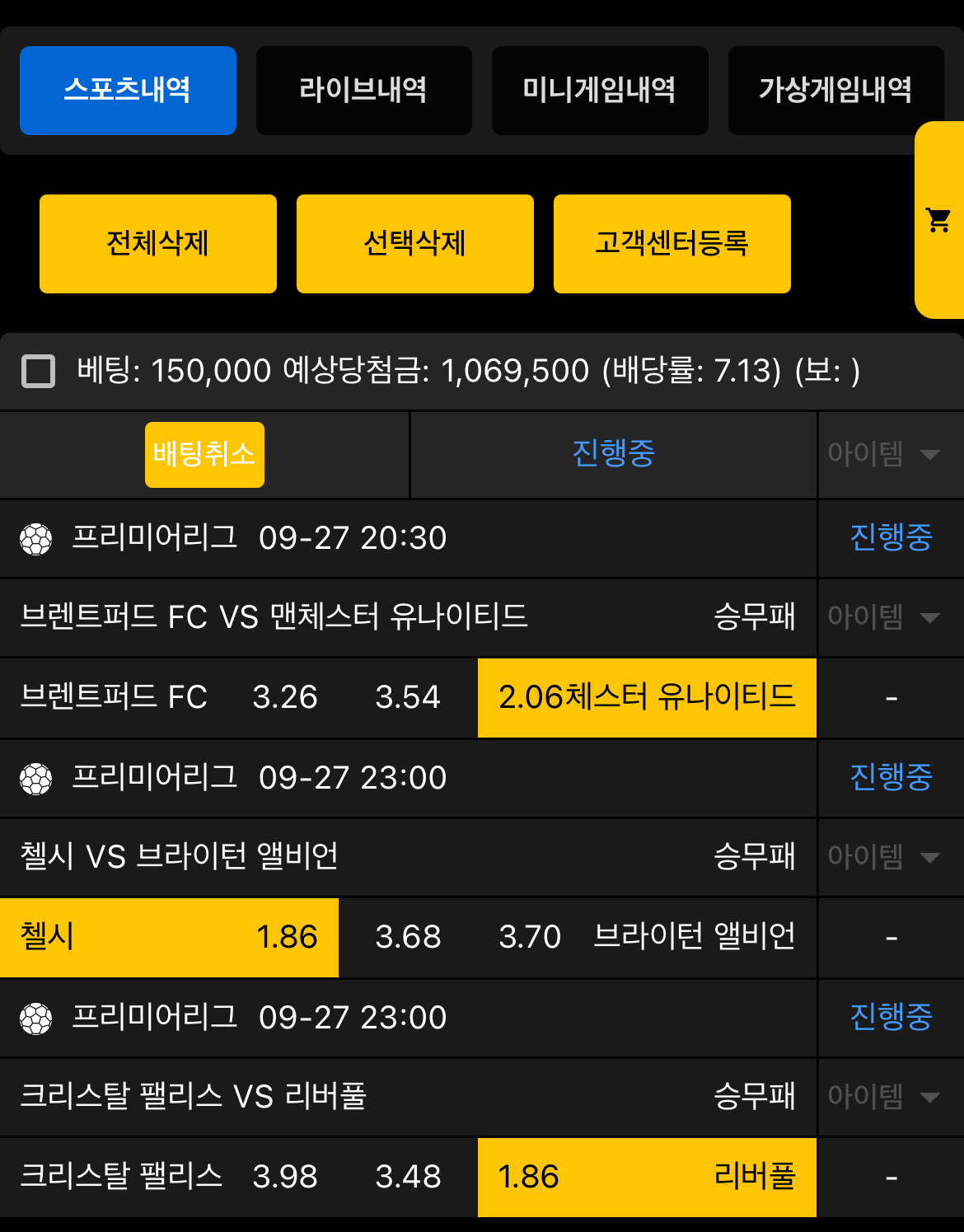The width and height of the screenshot is (964, 1232).
Task: Click the soccer ball icon beside 크리스탈 팰리스 match
Action: point(36,1019)
